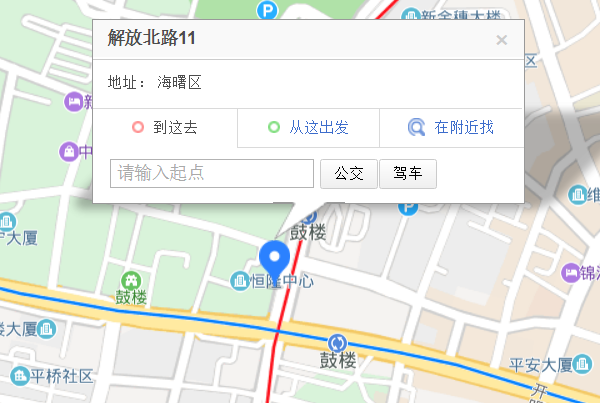Switch to the 到这去 tab
Image resolution: width=600 pixels, height=403 pixels.
tap(165, 128)
